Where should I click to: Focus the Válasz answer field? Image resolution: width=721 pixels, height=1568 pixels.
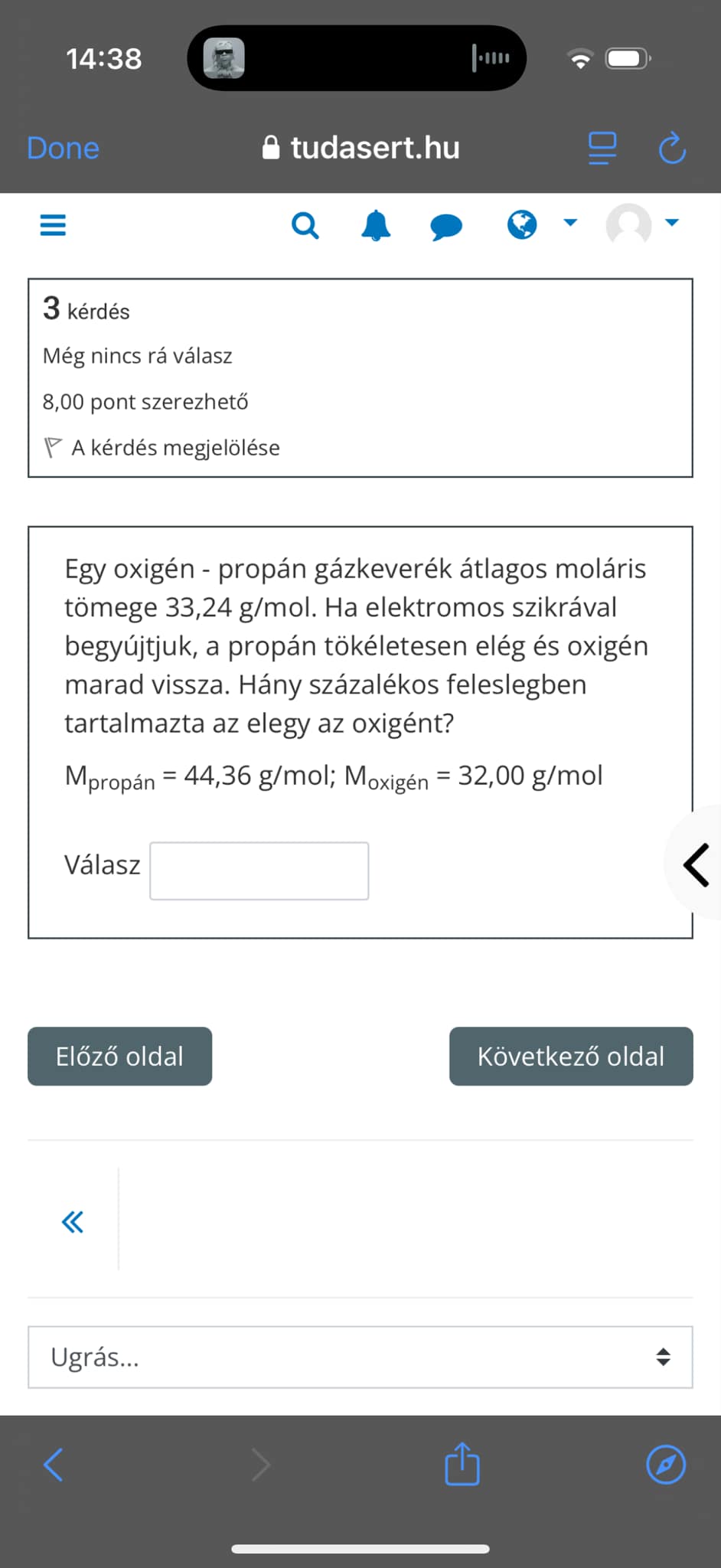[x=259, y=871]
